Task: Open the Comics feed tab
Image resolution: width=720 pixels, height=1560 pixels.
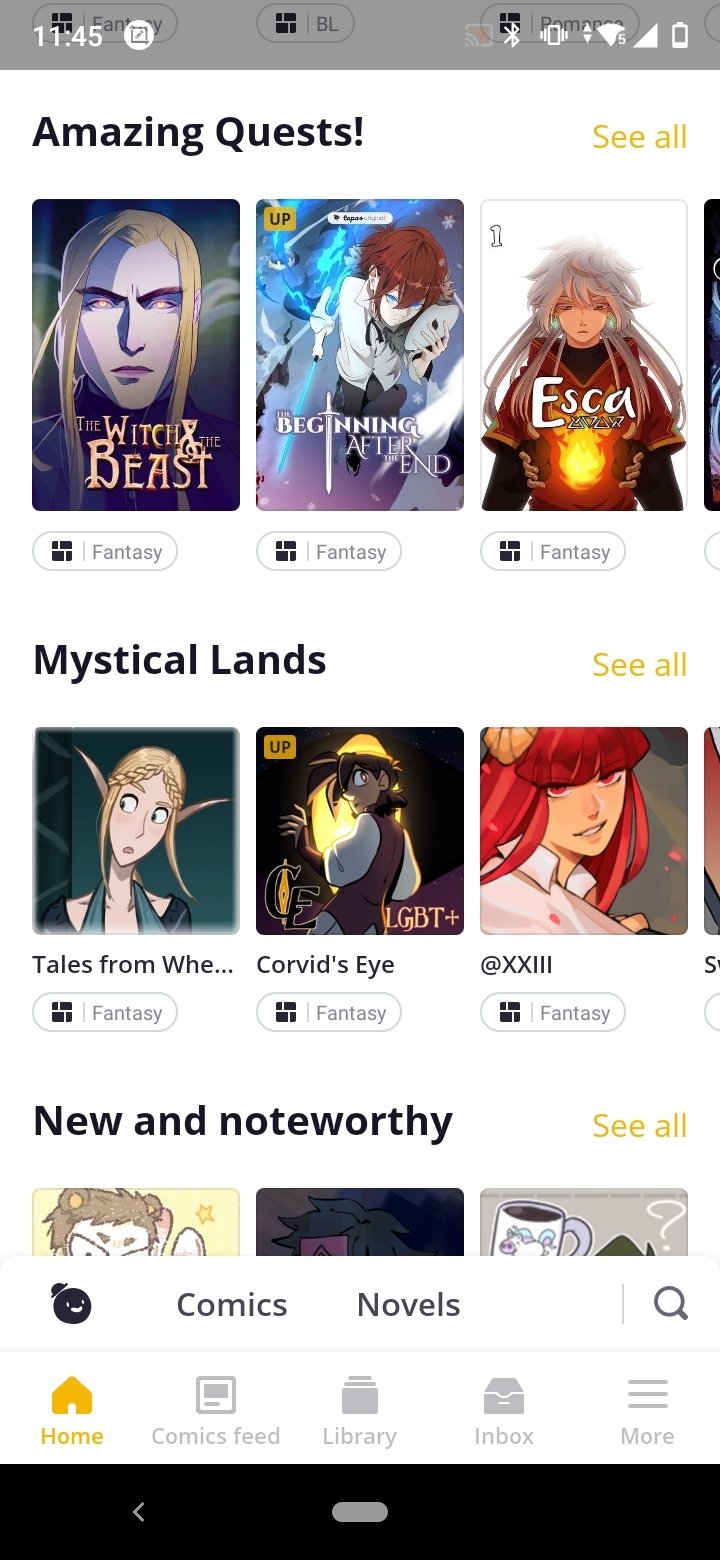Action: (216, 1412)
